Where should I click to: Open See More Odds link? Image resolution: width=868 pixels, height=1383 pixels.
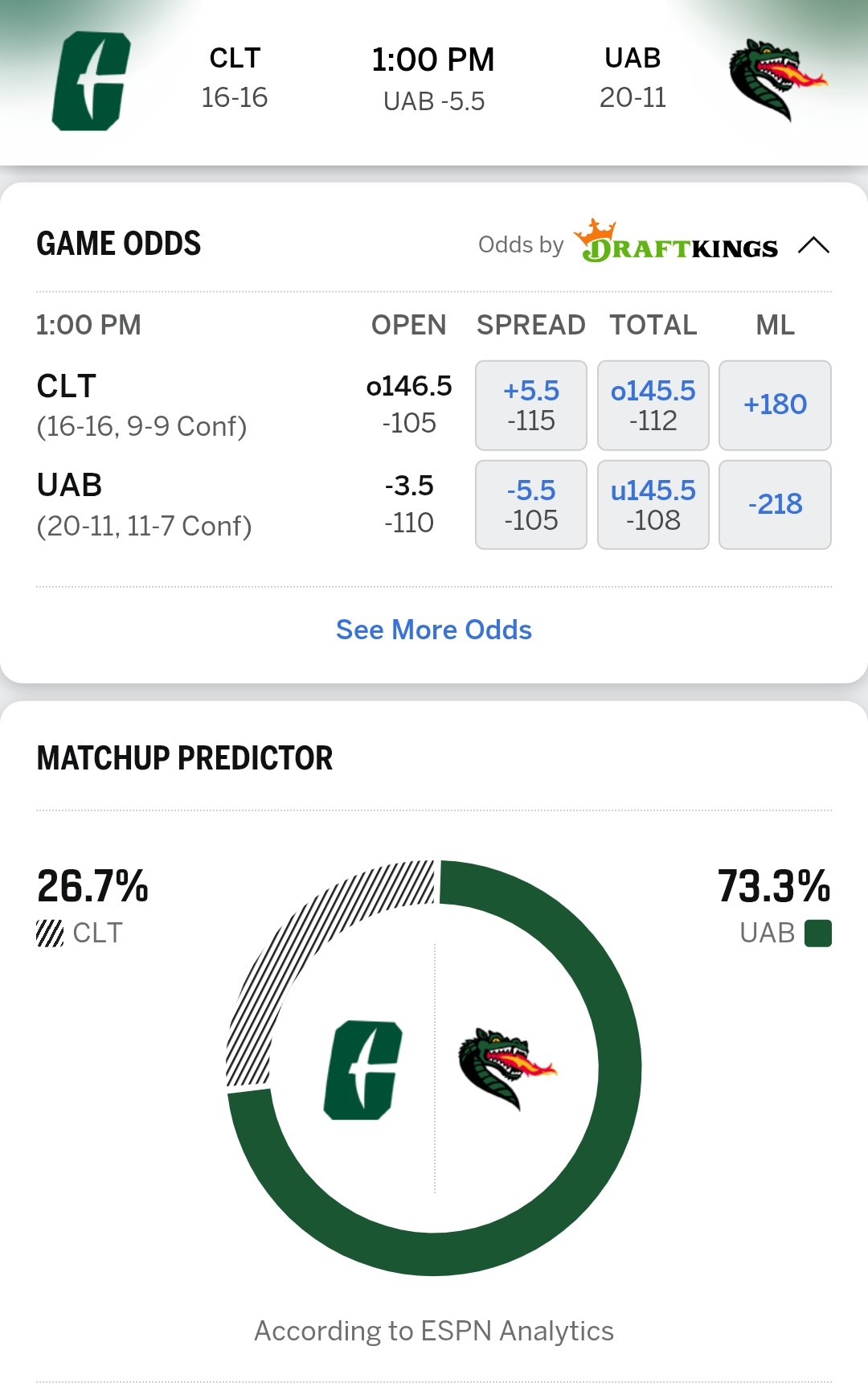pos(434,630)
